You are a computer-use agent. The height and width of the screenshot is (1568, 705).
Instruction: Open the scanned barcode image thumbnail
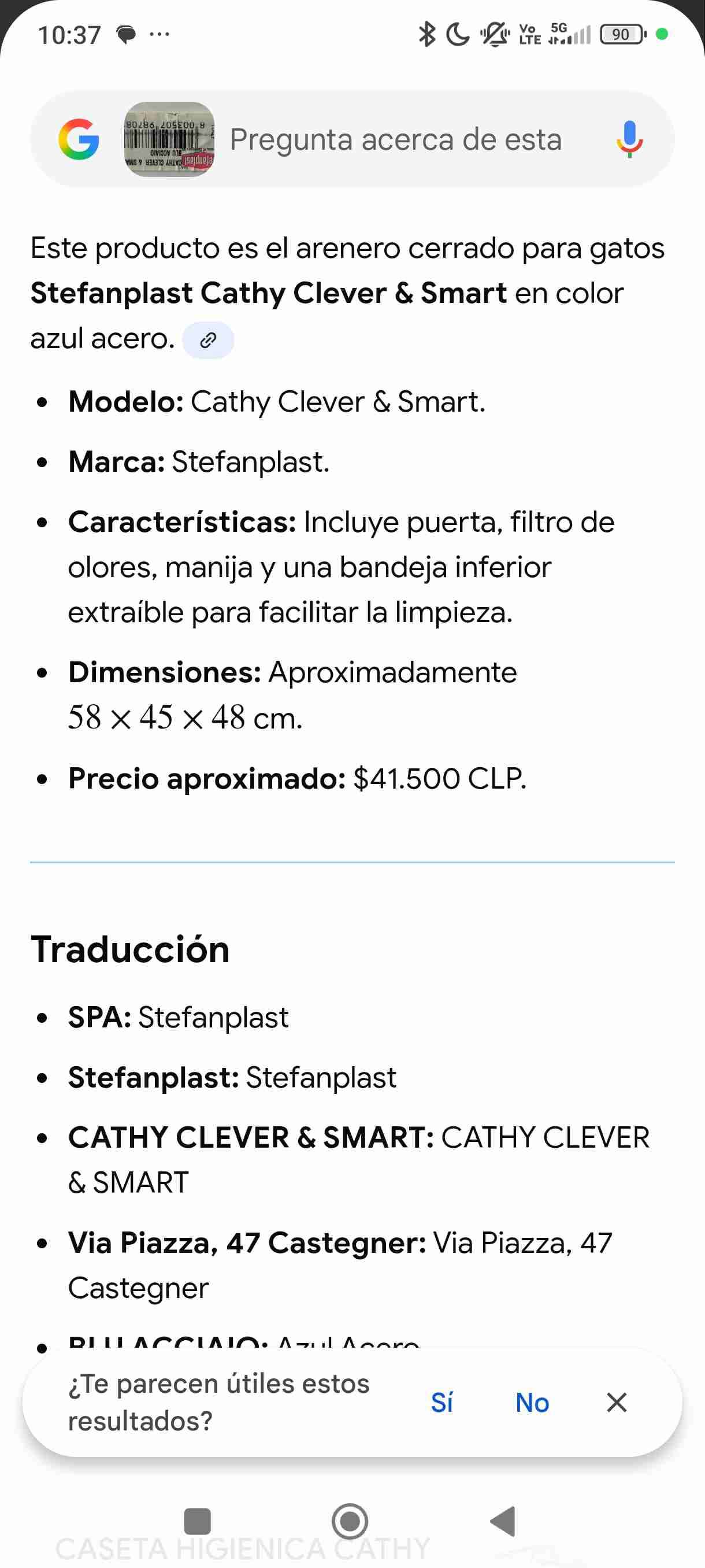pyautogui.click(x=169, y=139)
